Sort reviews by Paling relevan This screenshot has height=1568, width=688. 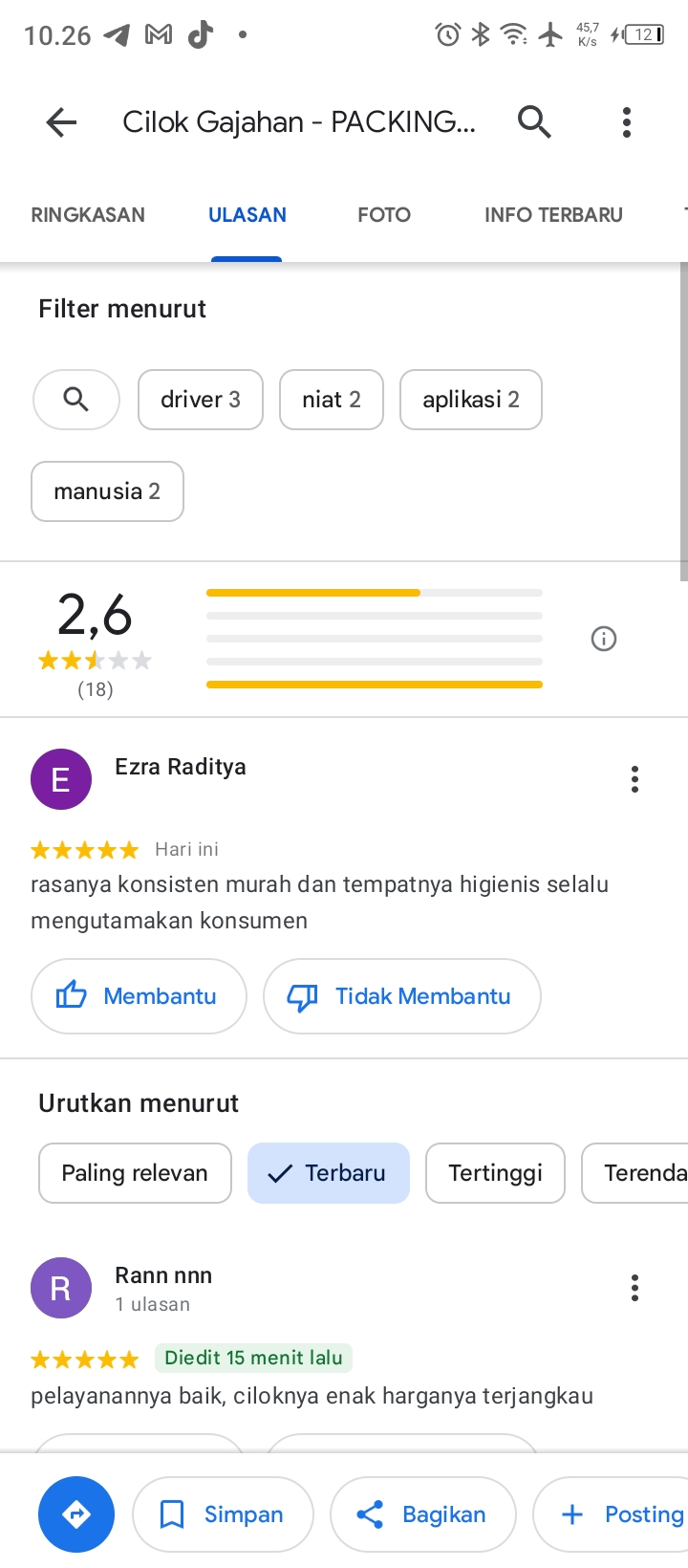[135, 1173]
